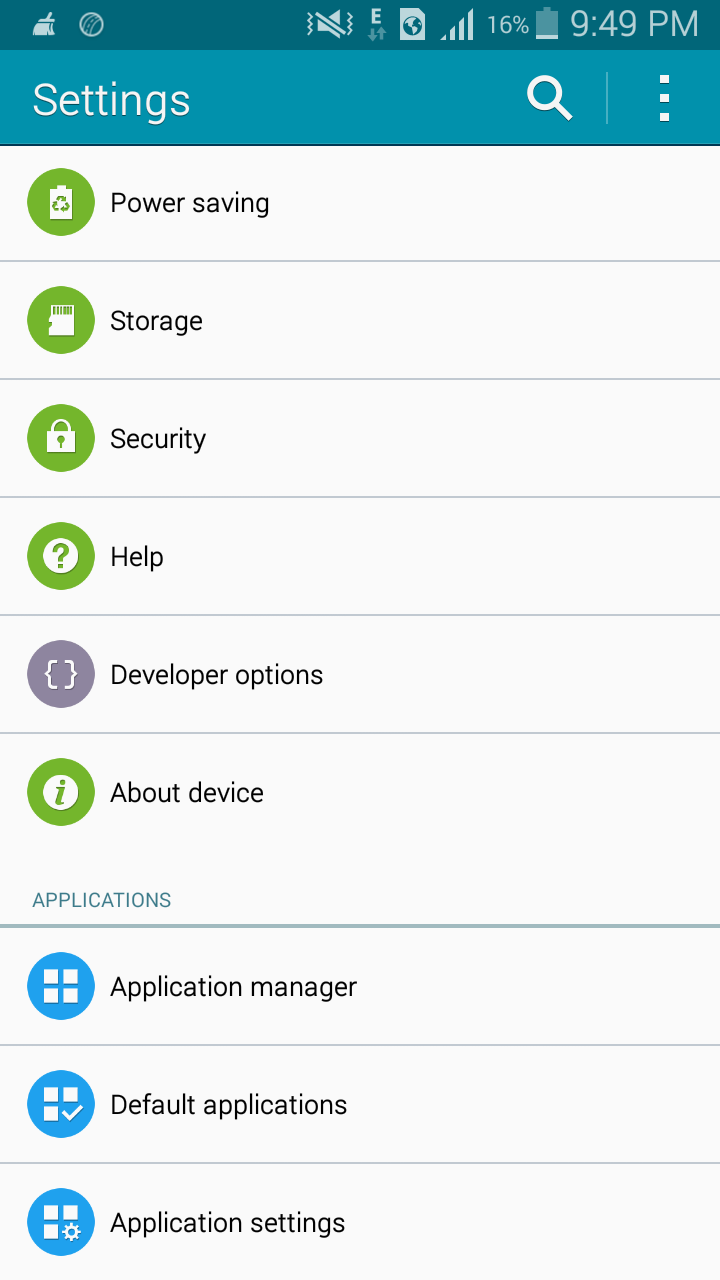Screen dimensions: 720x1280
Task: View About device information
Action: click(x=360, y=793)
